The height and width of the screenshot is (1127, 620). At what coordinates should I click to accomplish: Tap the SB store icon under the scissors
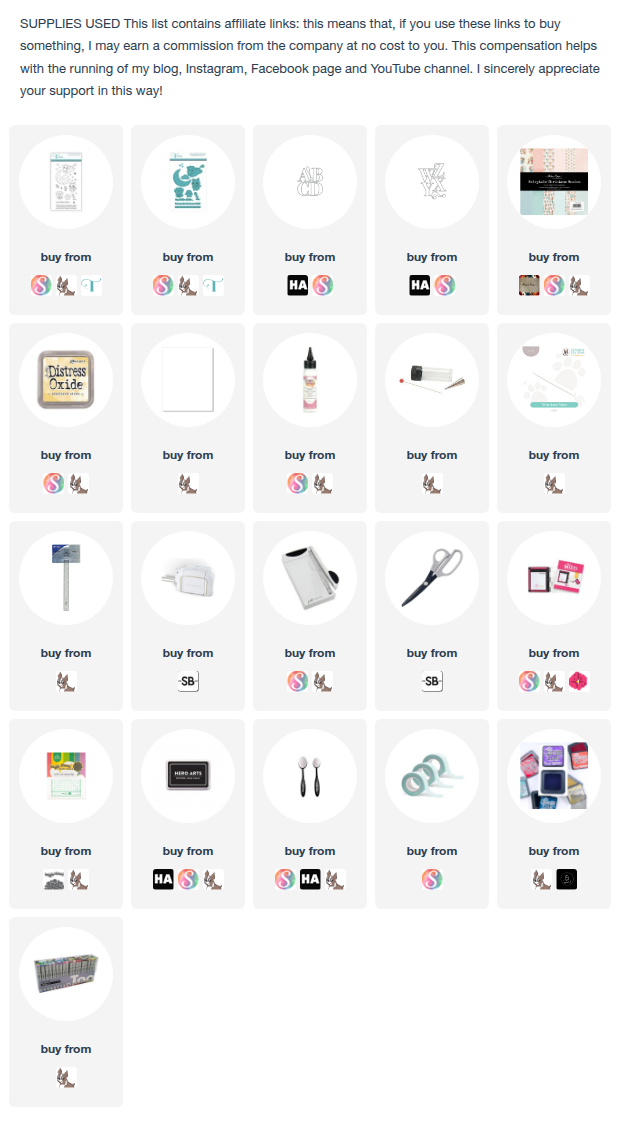pos(432,682)
